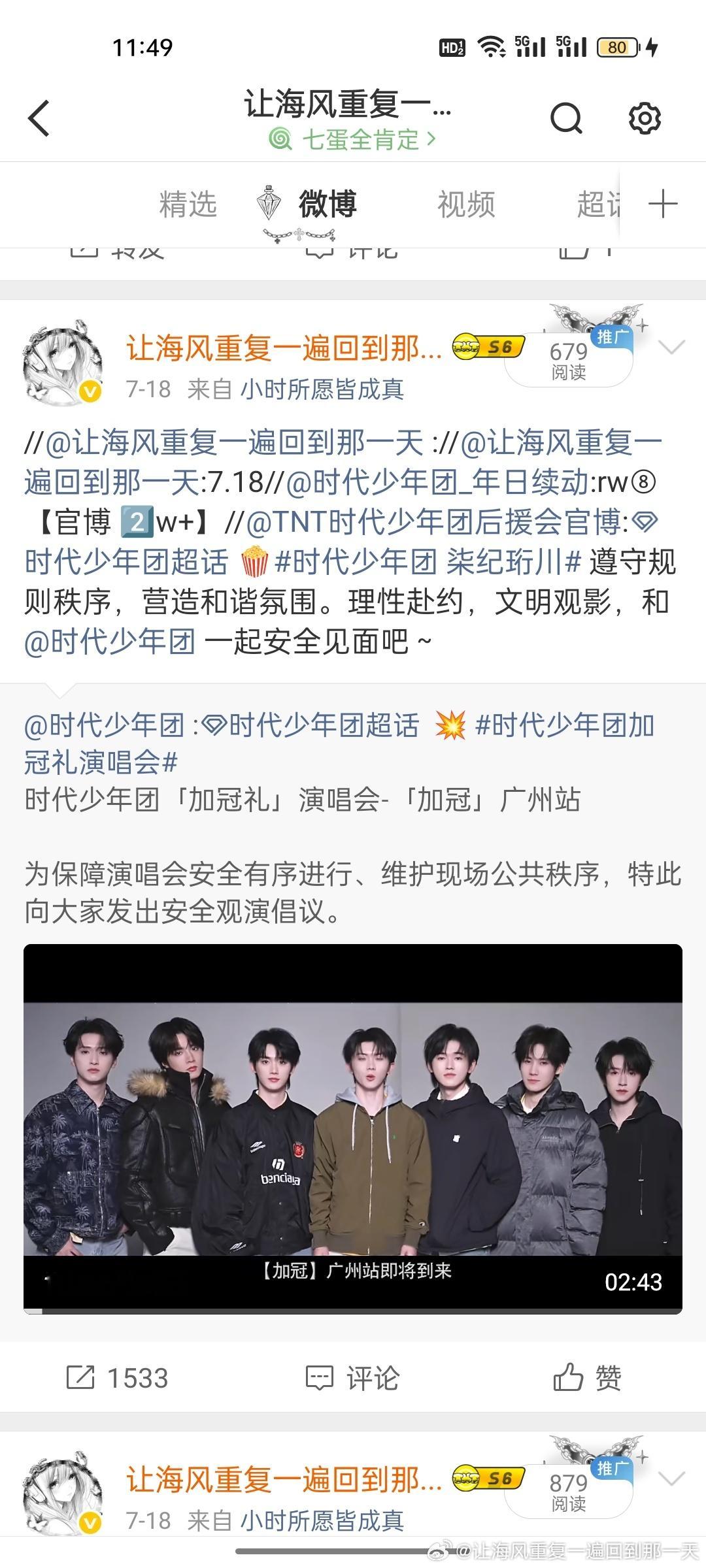Viewport: 706px width, 1568px height.
Task: Play the 02:43 concert video
Action: (353, 1129)
